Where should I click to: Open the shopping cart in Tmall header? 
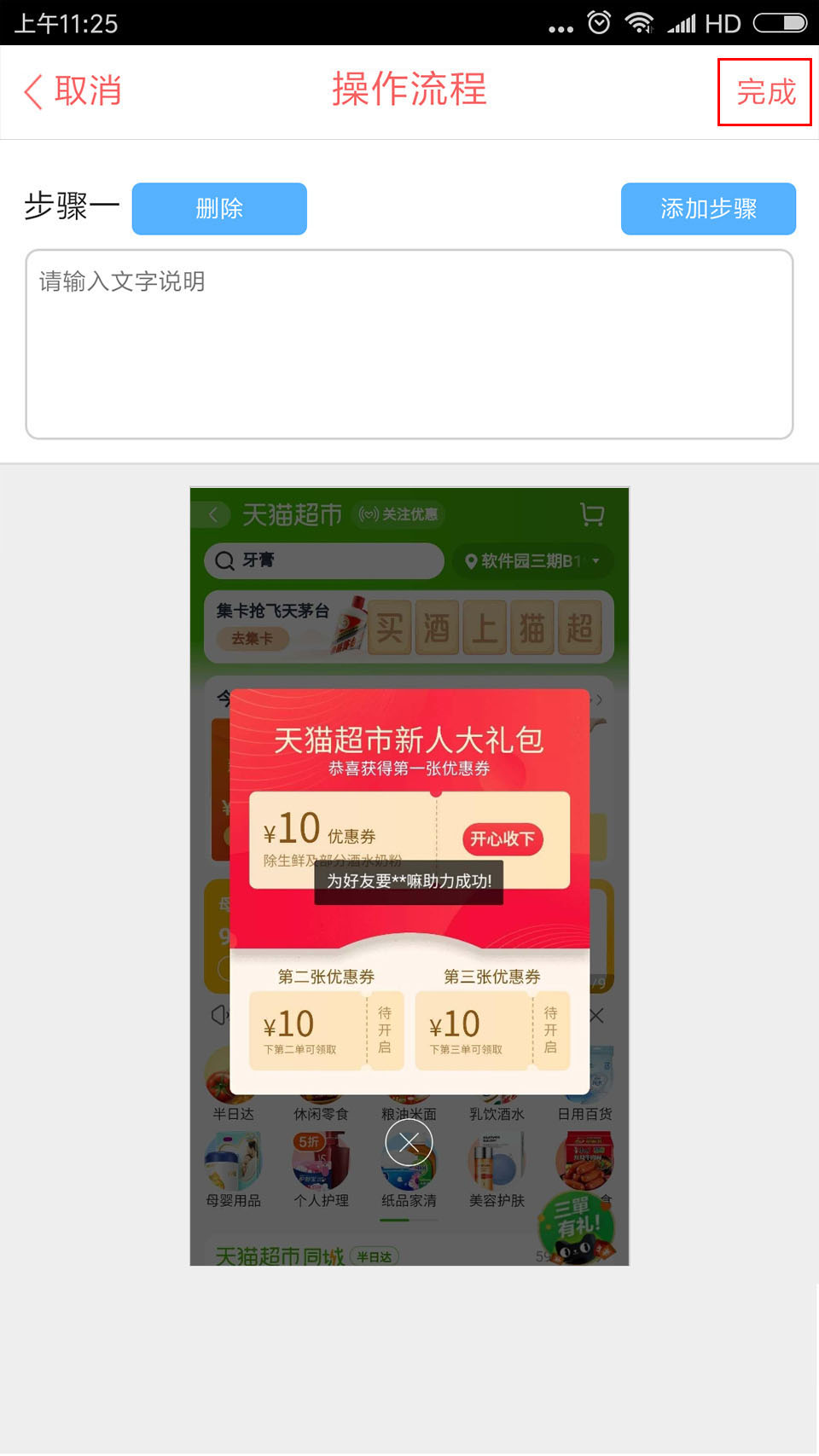[592, 514]
